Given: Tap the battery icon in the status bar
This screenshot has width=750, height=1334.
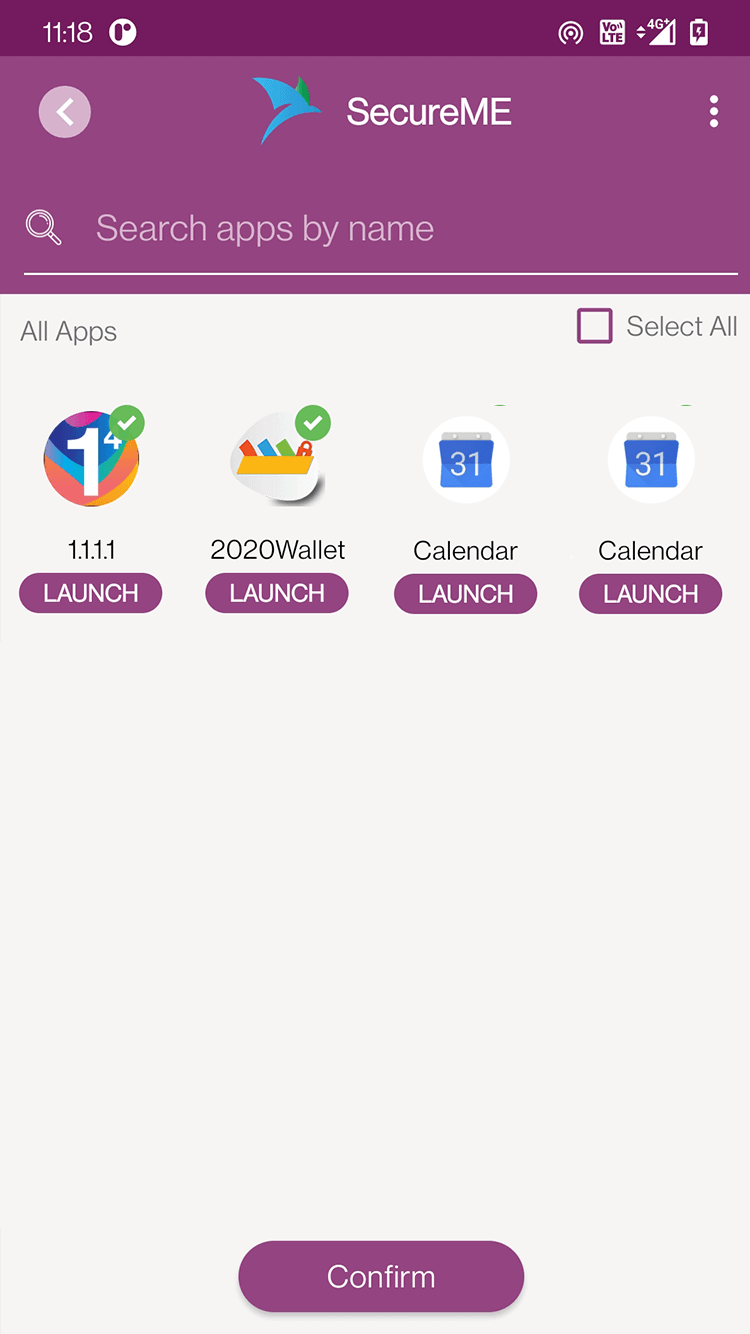Looking at the screenshot, I should (698, 31).
